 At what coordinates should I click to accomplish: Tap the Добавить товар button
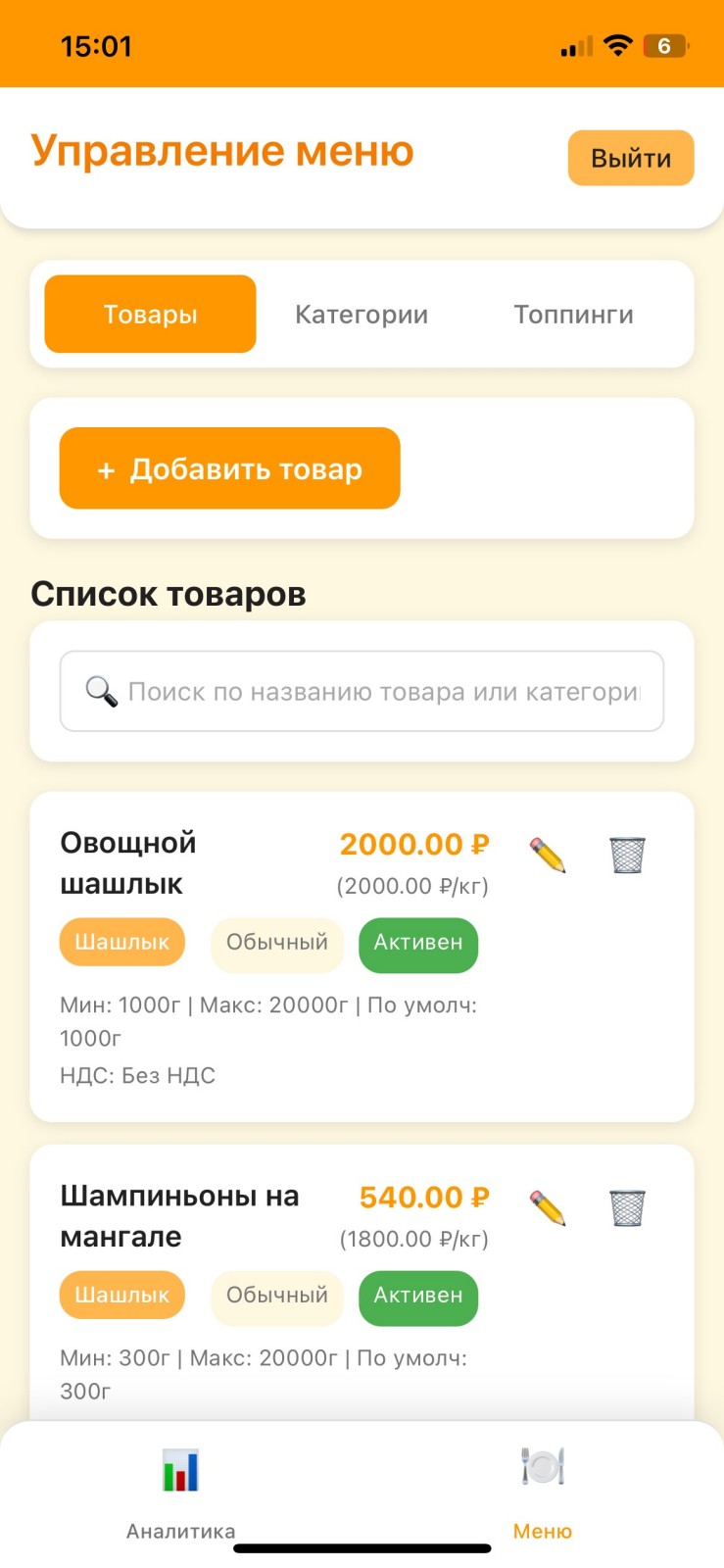click(x=229, y=468)
